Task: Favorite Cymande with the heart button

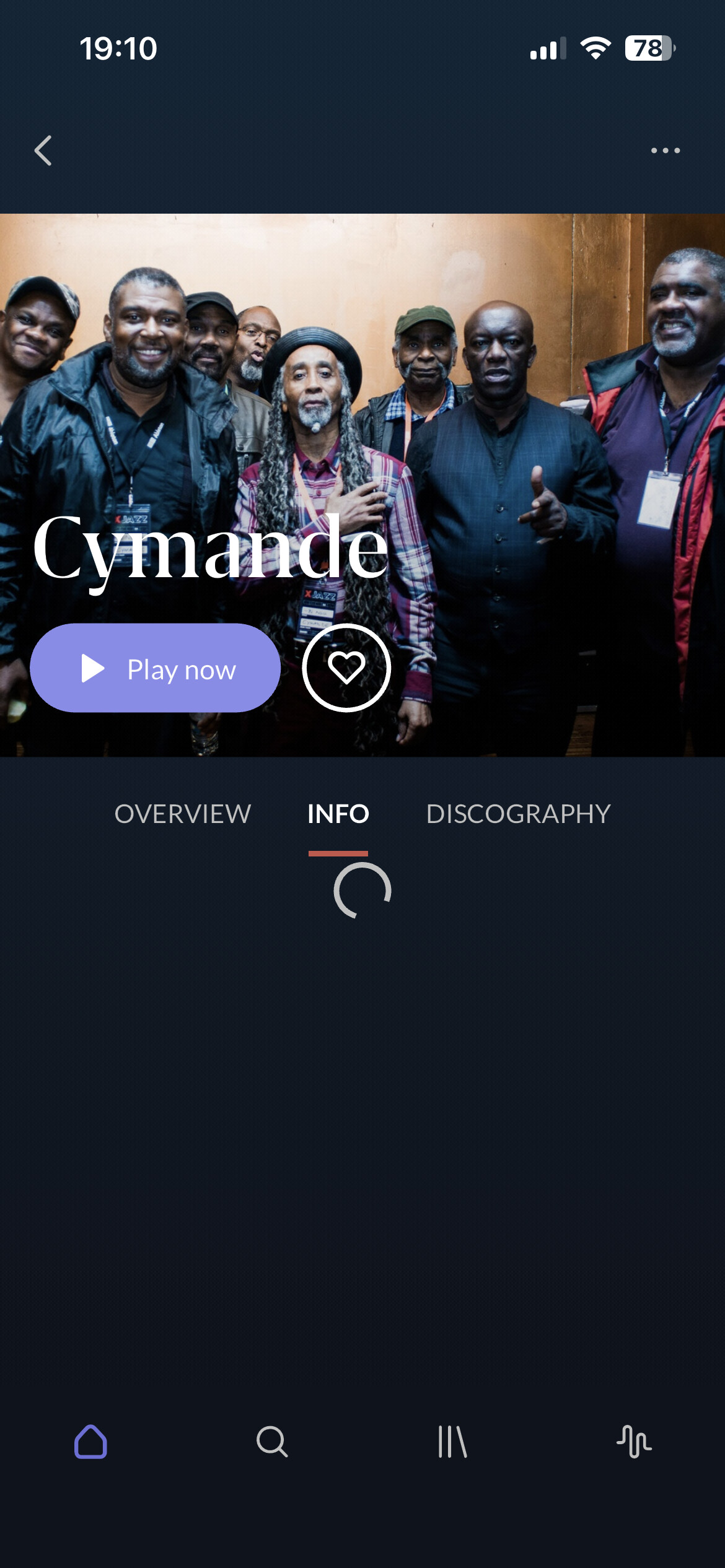Action: click(x=346, y=668)
